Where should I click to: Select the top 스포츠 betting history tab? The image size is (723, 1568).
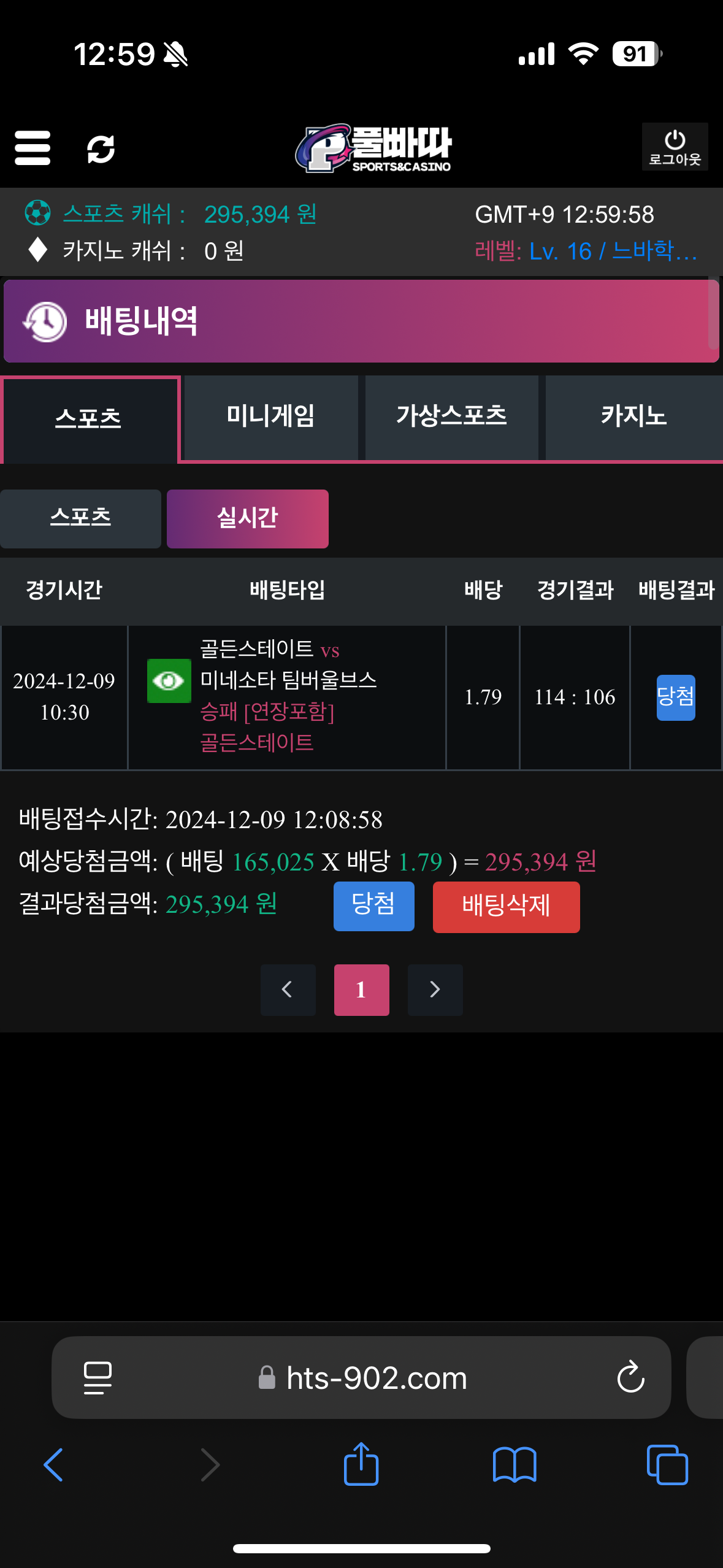click(x=89, y=419)
